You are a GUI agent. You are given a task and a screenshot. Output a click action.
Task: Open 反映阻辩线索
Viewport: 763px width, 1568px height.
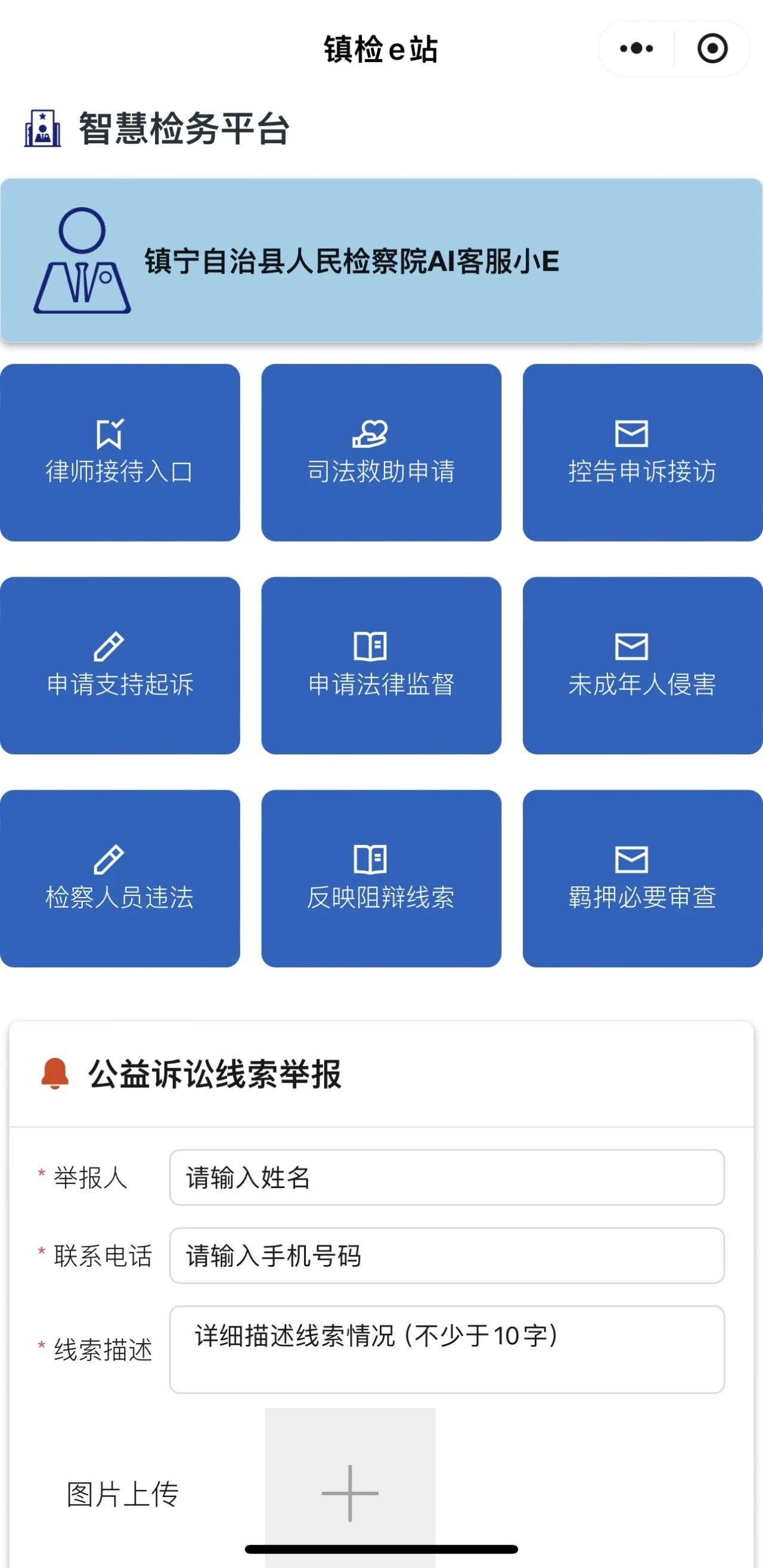(381, 879)
